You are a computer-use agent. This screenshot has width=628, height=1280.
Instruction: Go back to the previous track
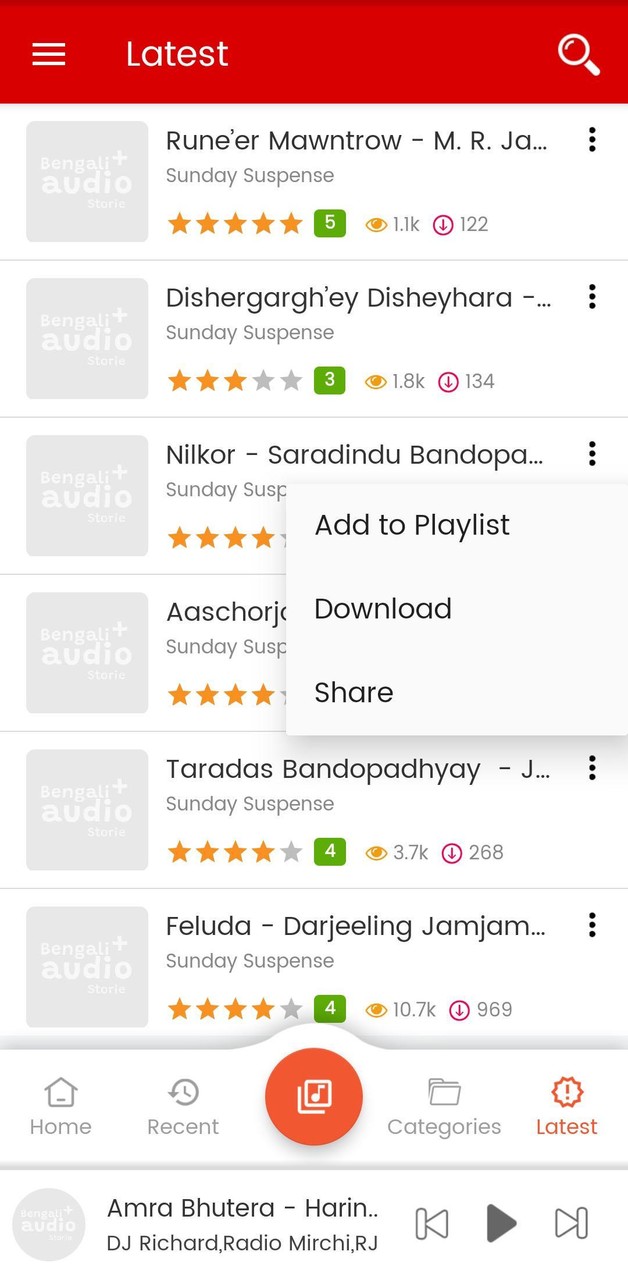tap(432, 1223)
